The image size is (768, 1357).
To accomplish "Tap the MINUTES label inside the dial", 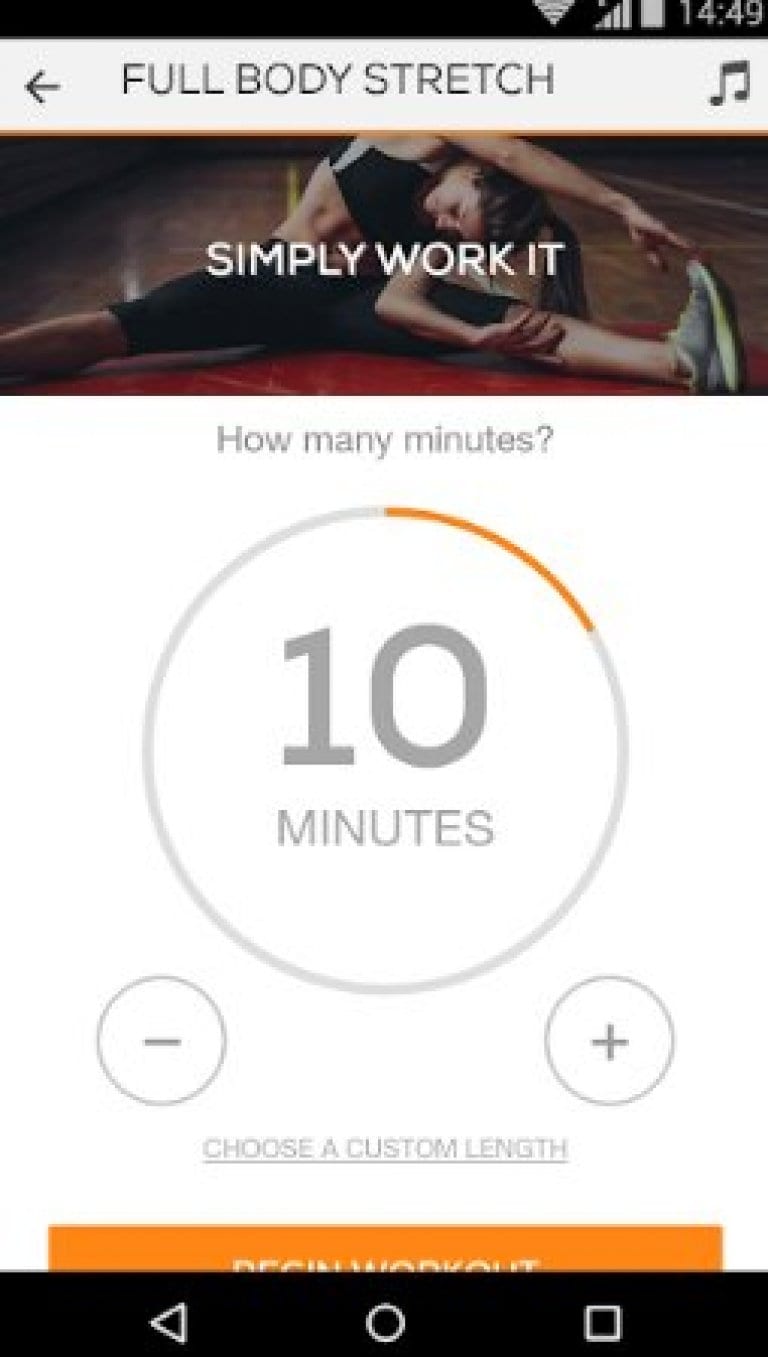I will pyautogui.click(x=384, y=825).
